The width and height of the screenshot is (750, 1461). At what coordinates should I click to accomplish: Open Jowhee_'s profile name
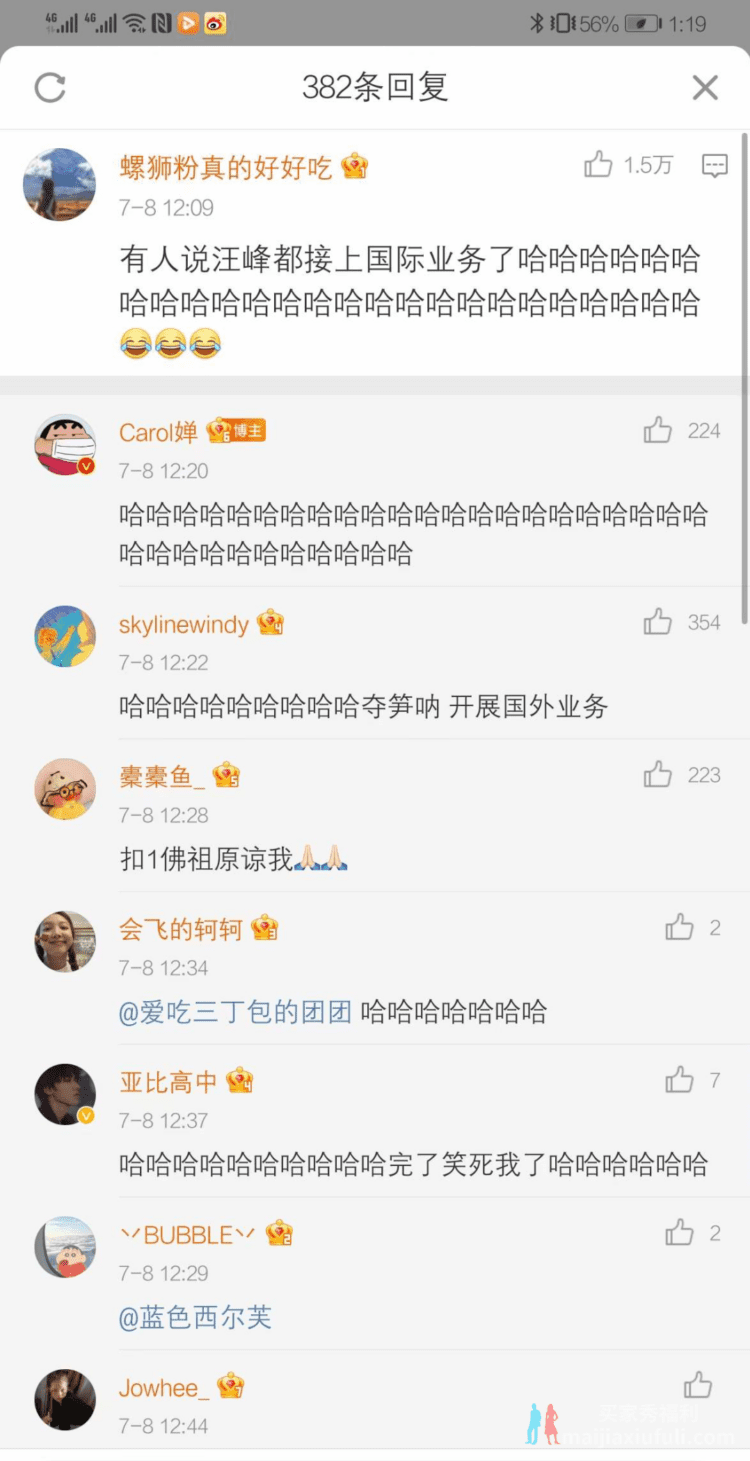pyautogui.click(x=164, y=1388)
